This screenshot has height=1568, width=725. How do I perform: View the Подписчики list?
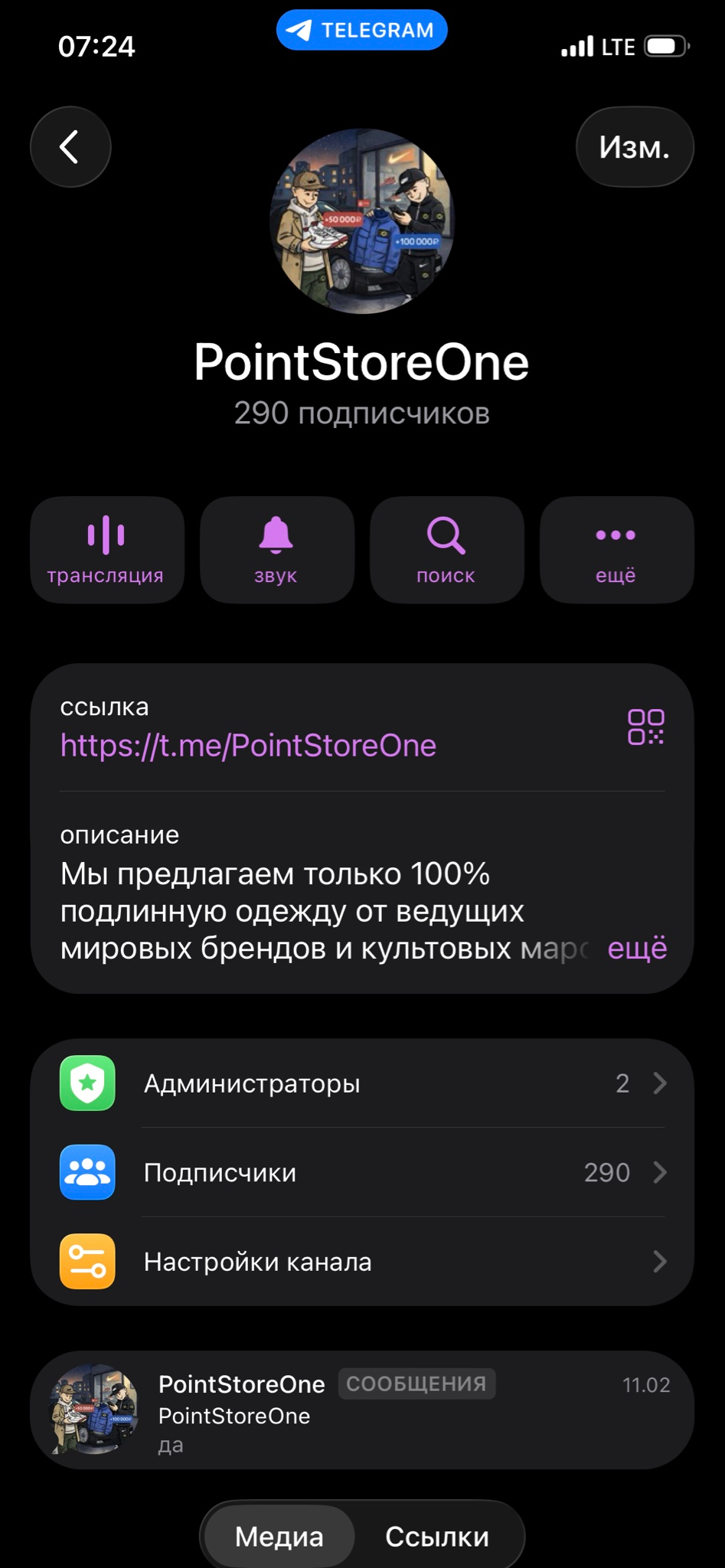(362, 1171)
